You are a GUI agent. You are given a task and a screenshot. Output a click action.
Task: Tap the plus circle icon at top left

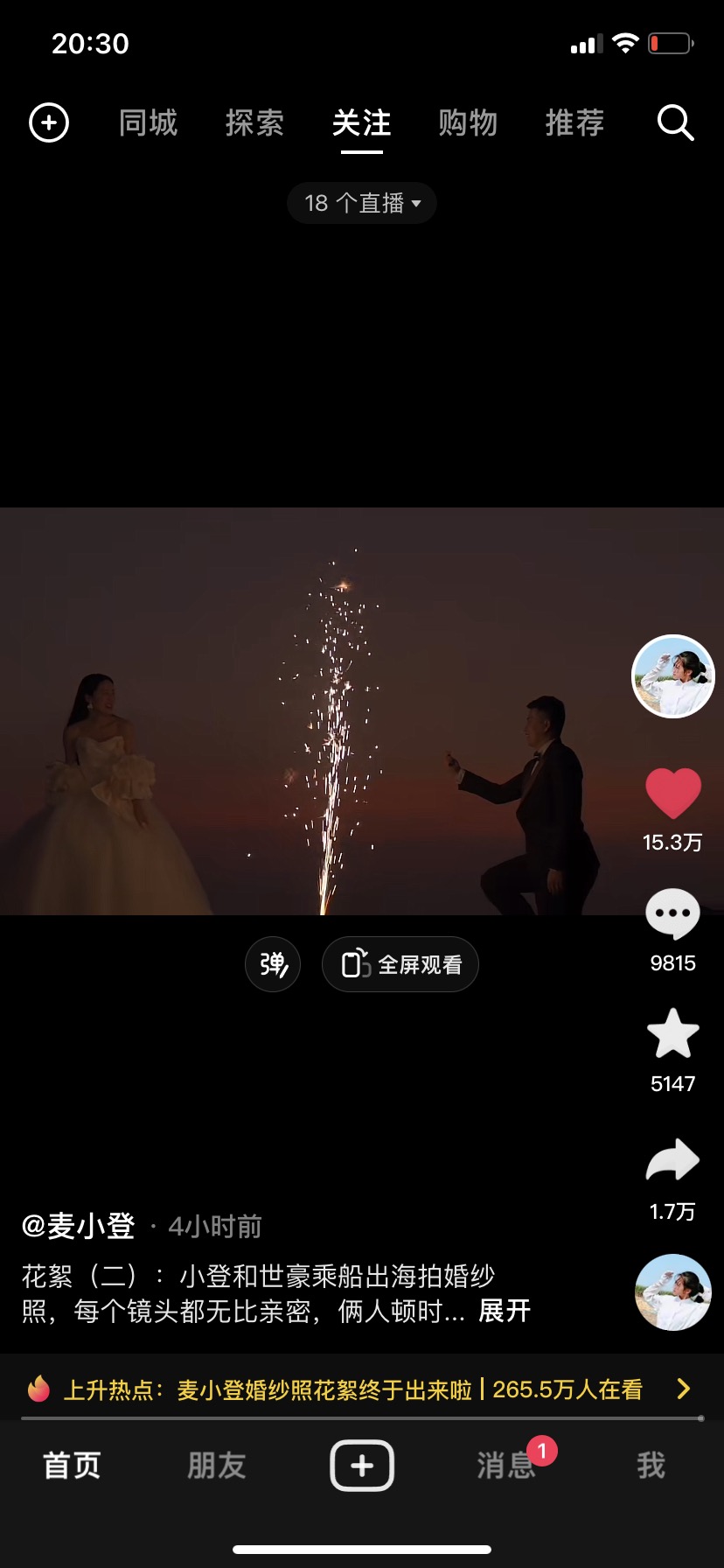pyautogui.click(x=49, y=122)
